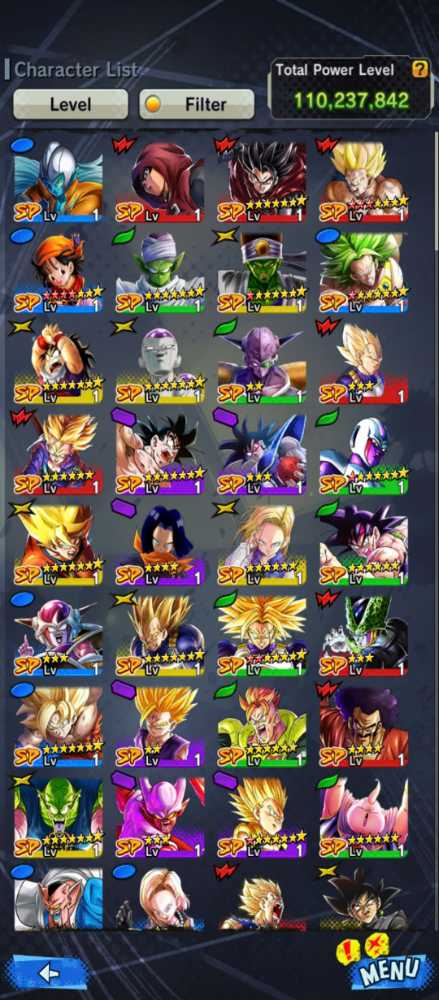Open the Perfect Cell character card
This screenshot has height=1000, width=439.
tap(363, 635)
